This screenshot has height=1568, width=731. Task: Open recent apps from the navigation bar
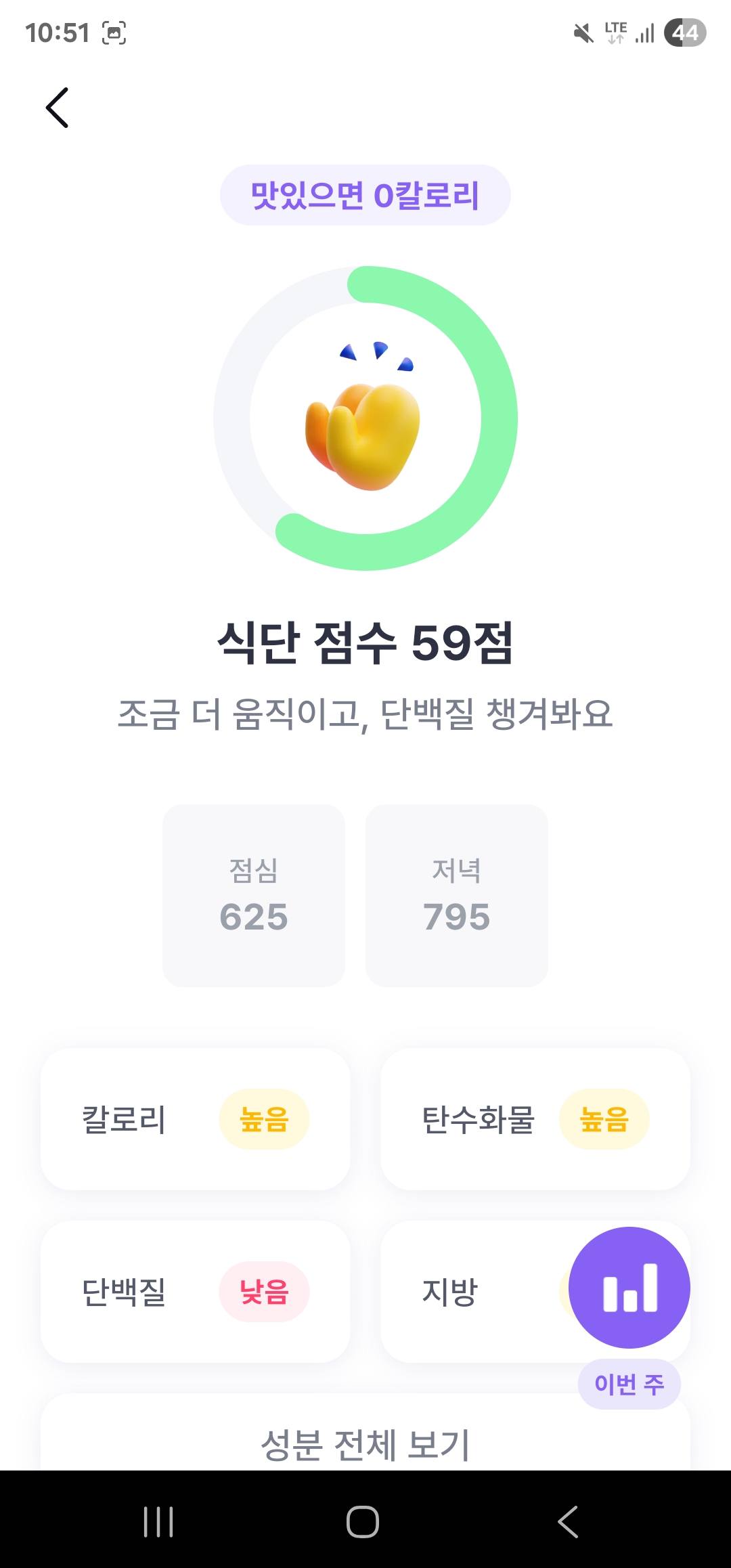pos(159,1522)
